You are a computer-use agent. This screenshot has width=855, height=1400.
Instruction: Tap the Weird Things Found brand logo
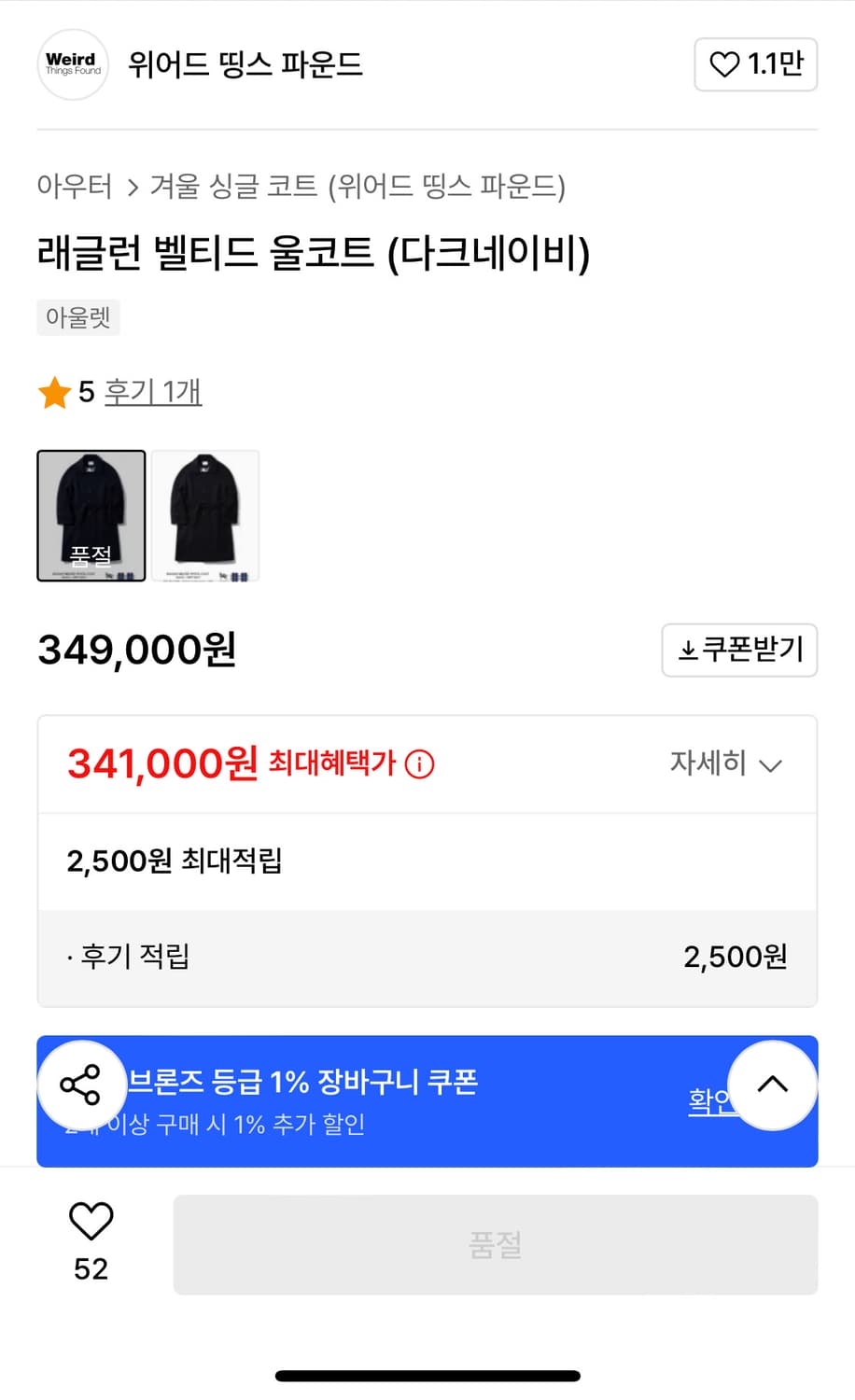click(x=72, y=63)
